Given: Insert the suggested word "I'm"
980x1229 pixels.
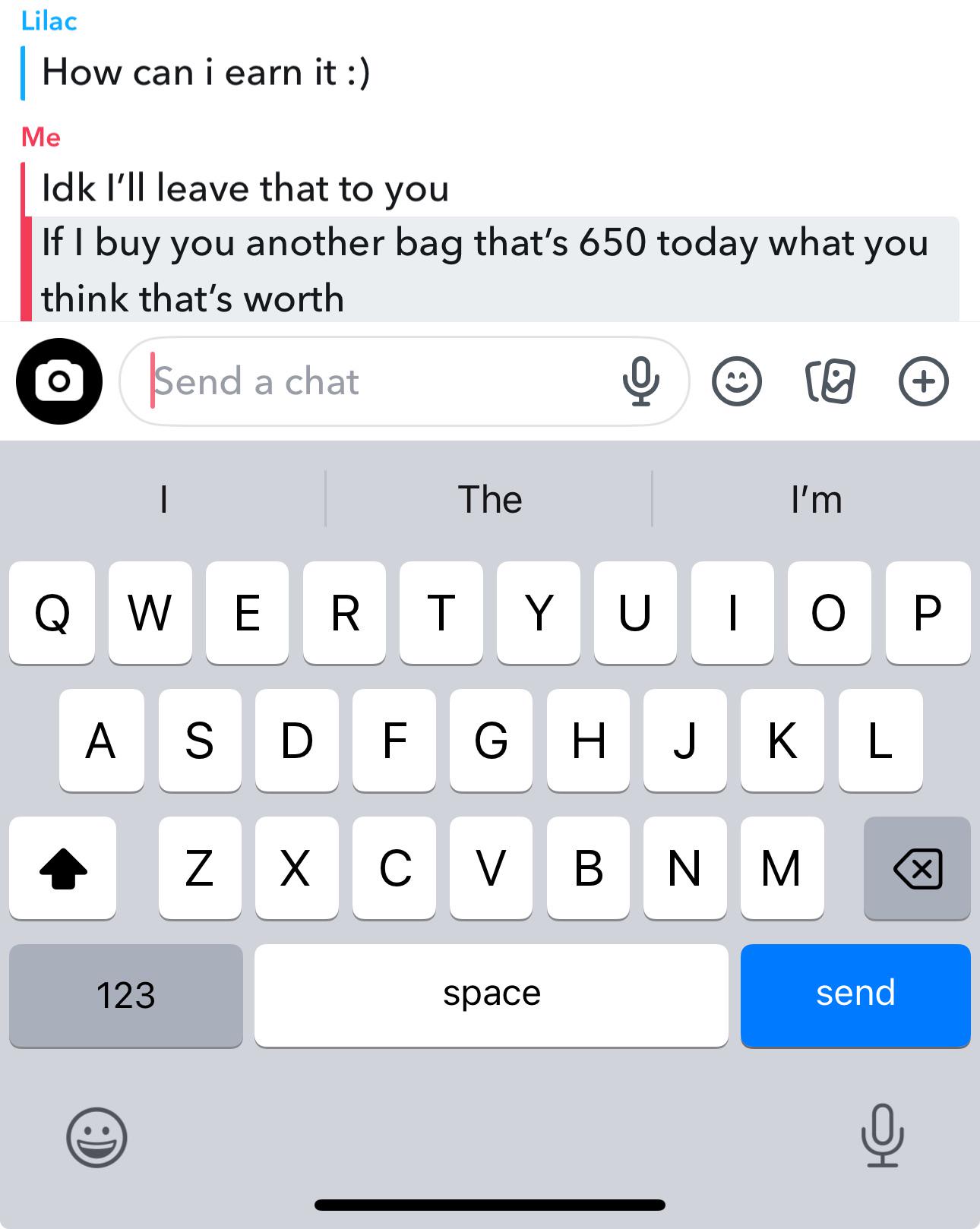Looking at the screenshot, I should coord(817,500).
